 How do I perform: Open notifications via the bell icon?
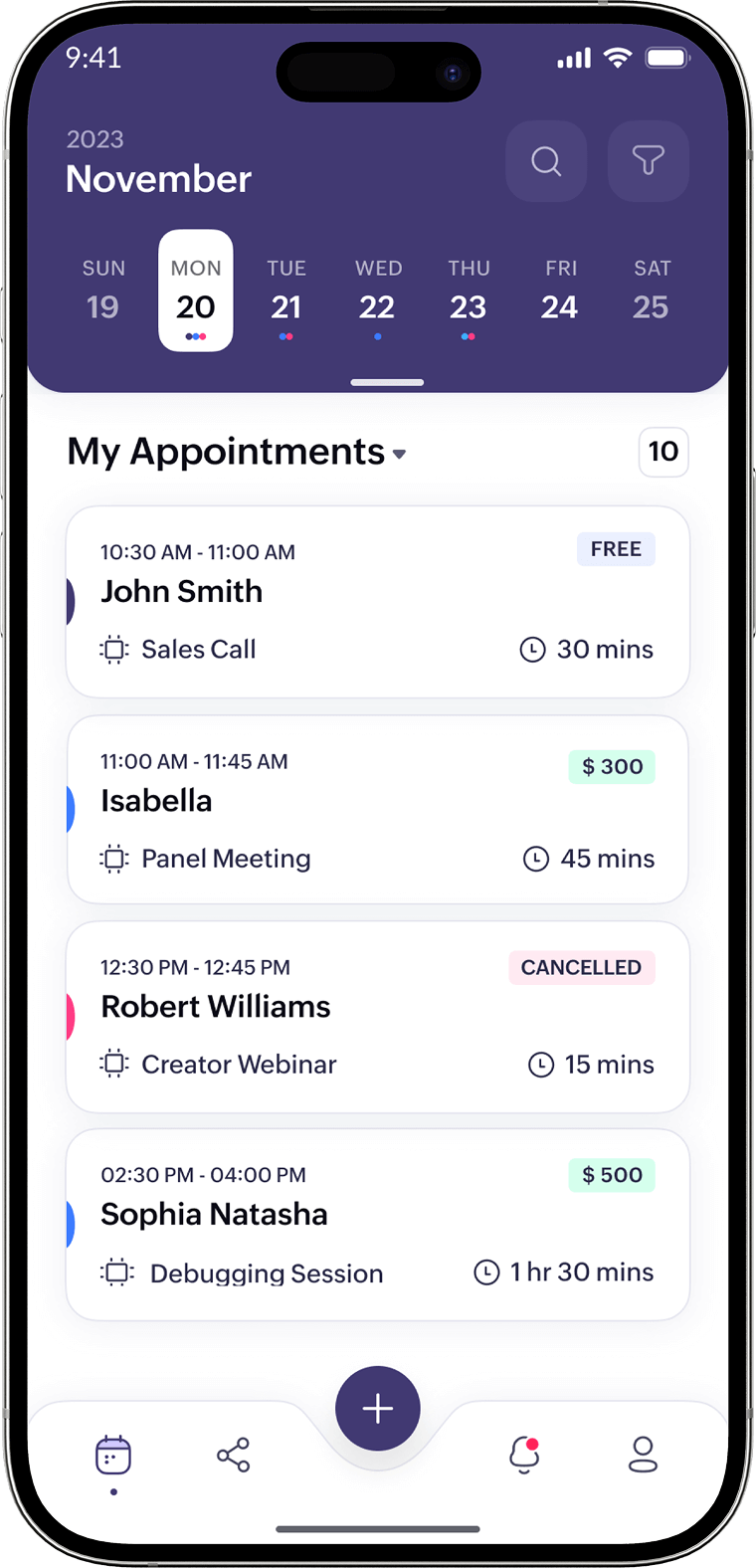click(x=524, y=1454)
